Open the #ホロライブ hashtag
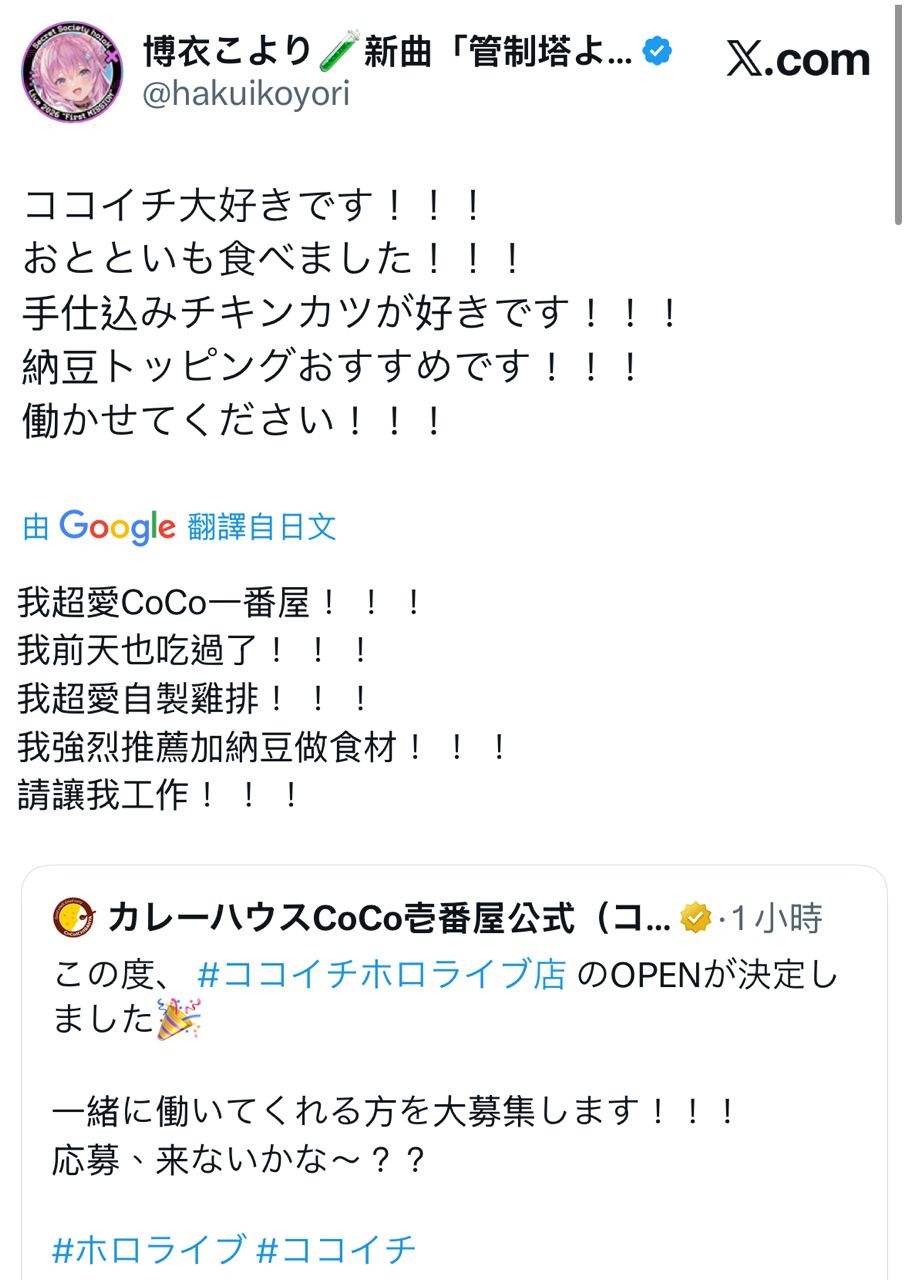 tap(148, 1249)
